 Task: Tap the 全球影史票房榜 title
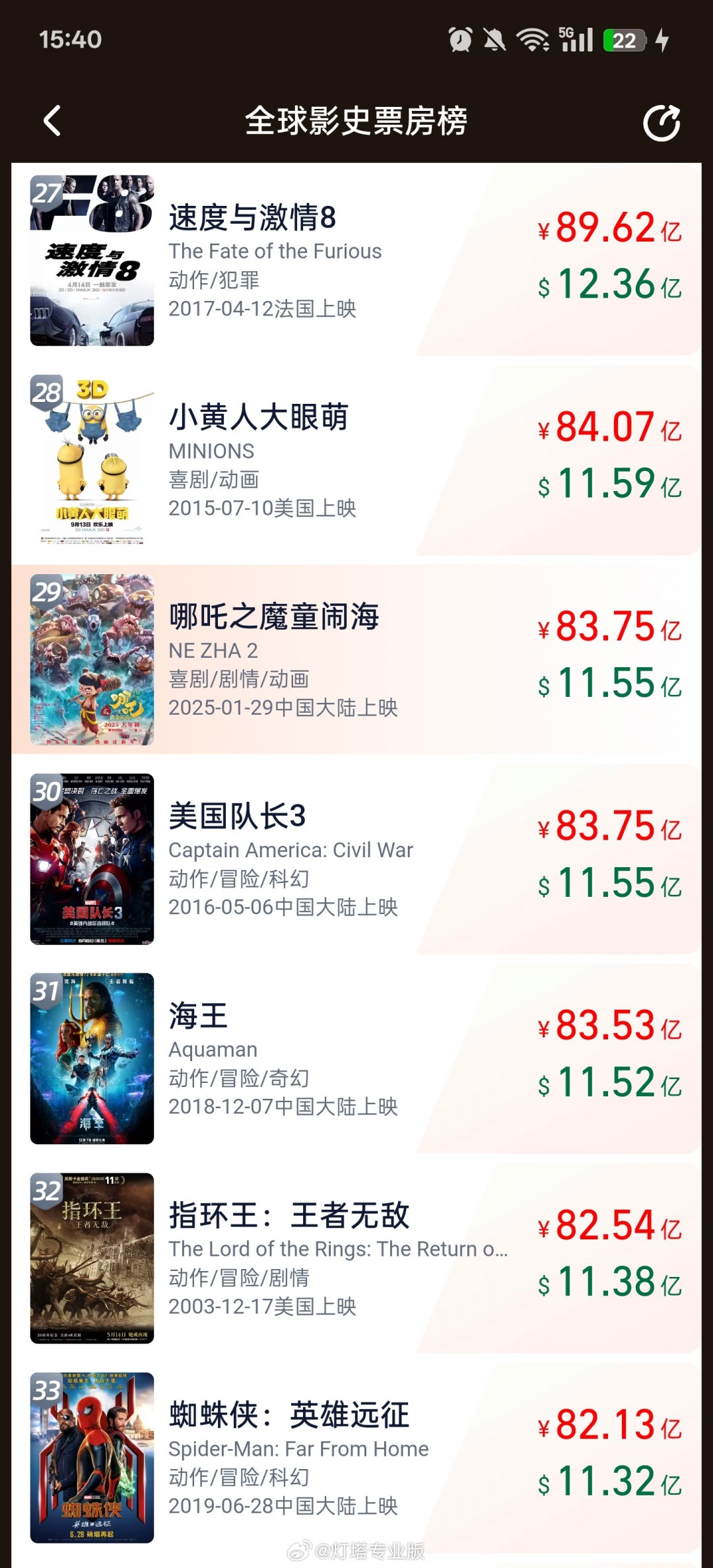(x=356, y=121)
